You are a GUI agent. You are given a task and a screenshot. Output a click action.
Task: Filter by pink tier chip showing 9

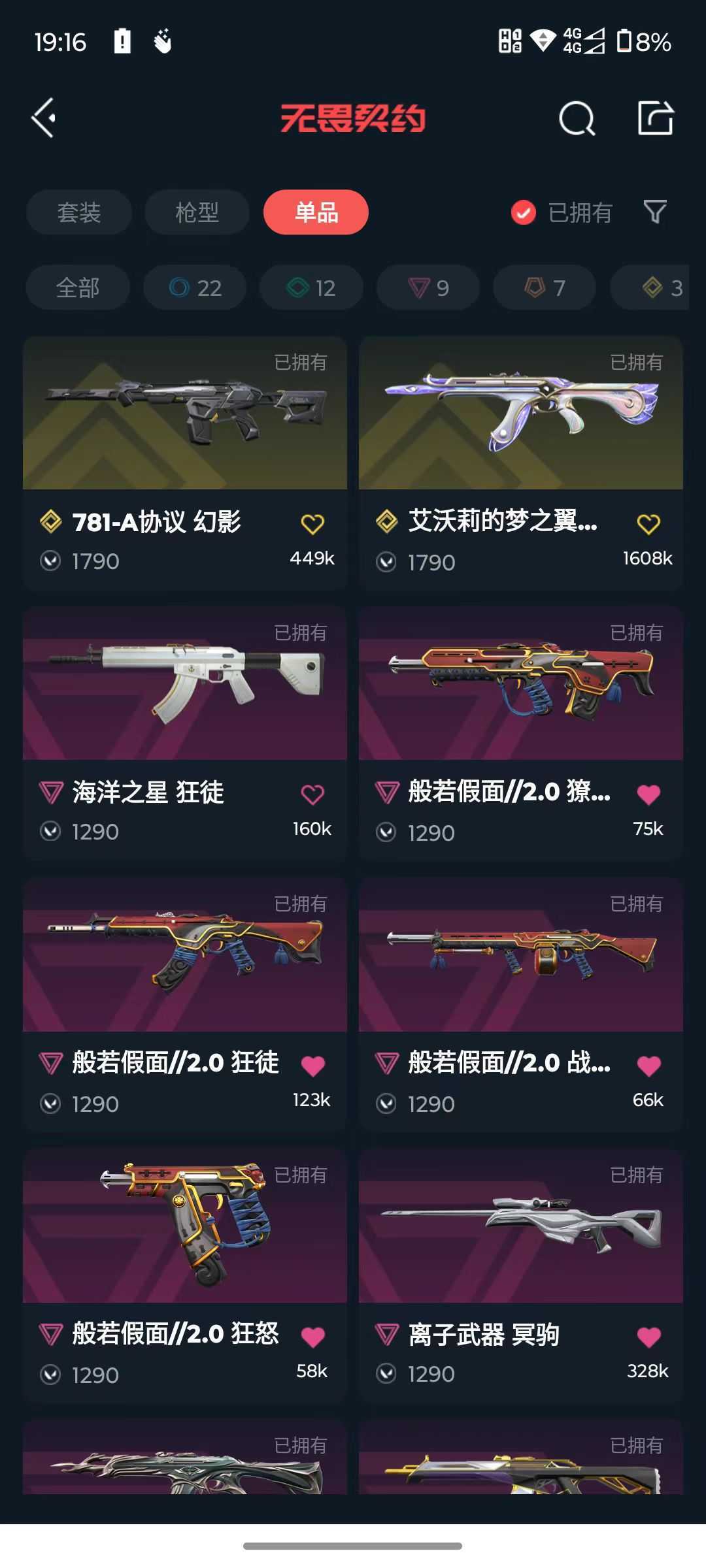coord(428,287)
